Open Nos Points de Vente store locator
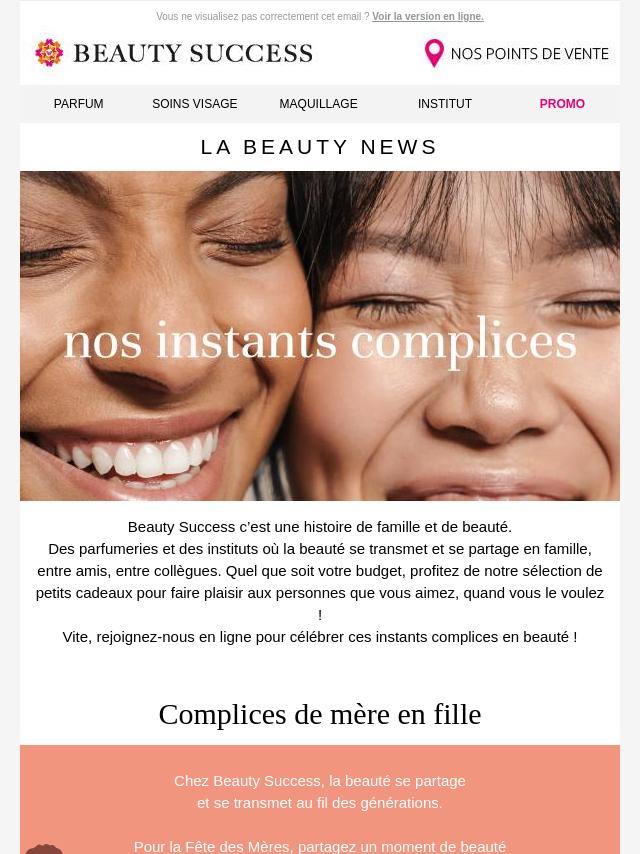 pos(516,54)
